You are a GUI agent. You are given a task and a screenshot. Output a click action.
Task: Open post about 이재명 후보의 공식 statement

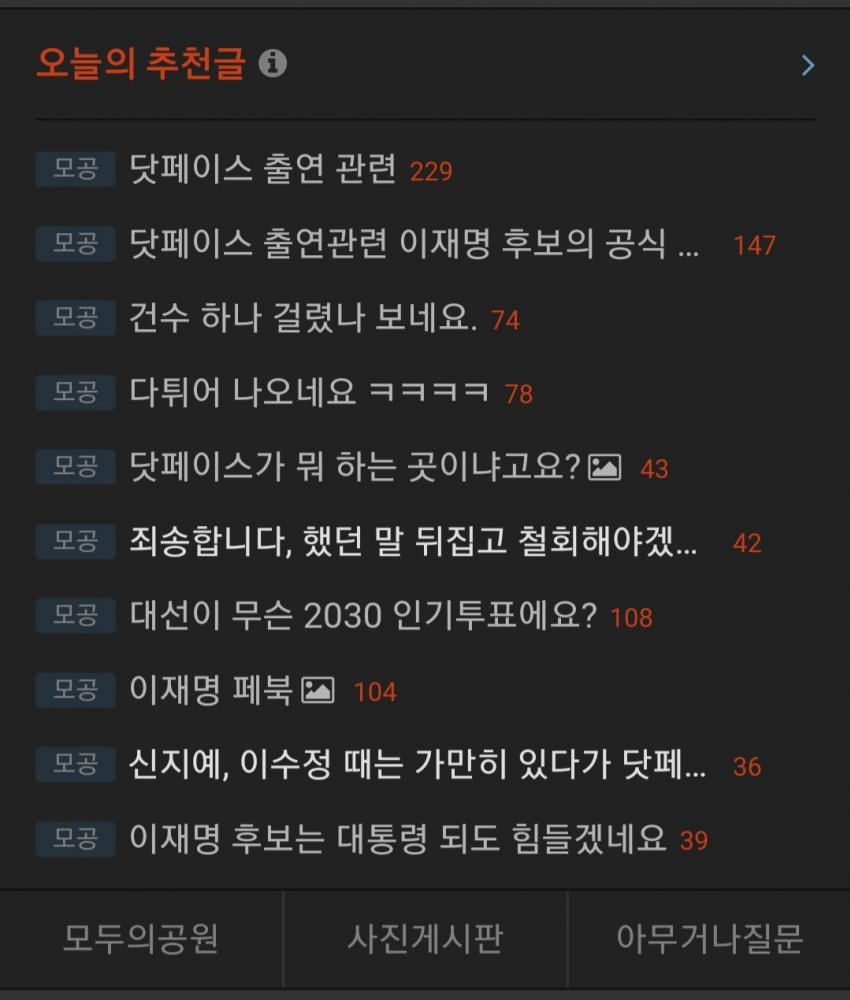414,244
